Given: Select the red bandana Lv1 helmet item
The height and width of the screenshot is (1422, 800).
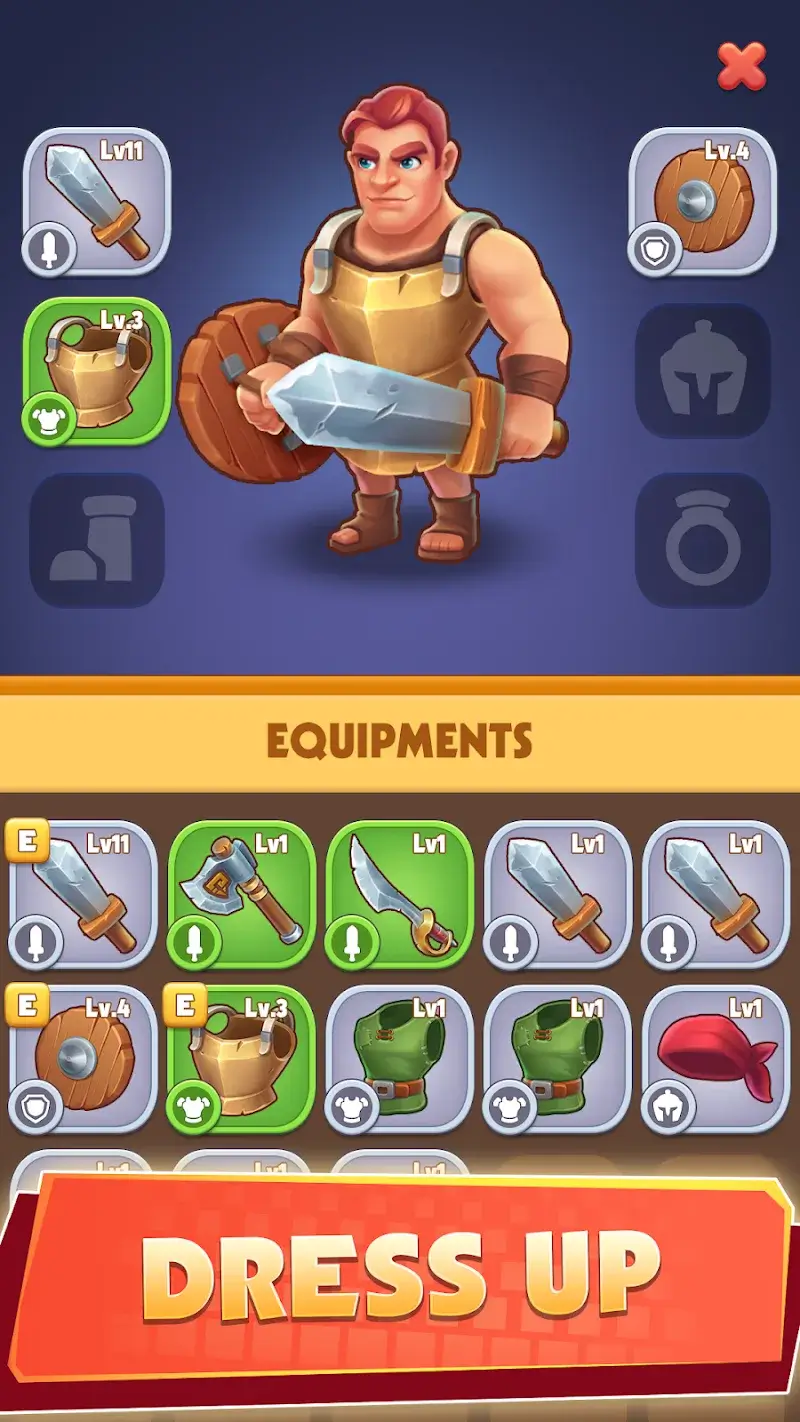Looking at the screenshot, I should pos(715,1060).
